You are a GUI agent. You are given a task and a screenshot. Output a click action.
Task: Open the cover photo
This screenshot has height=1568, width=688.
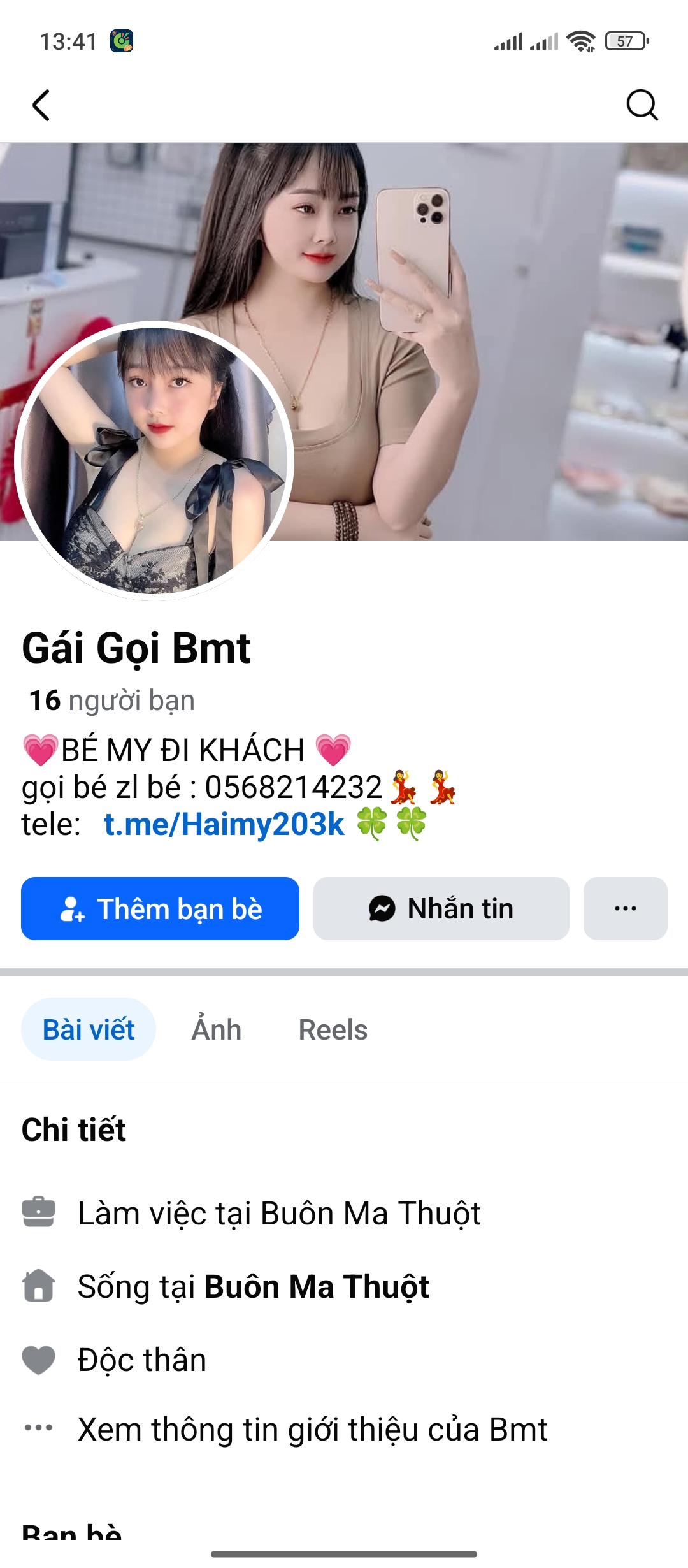pyautogui.click(x=497, y=319)
